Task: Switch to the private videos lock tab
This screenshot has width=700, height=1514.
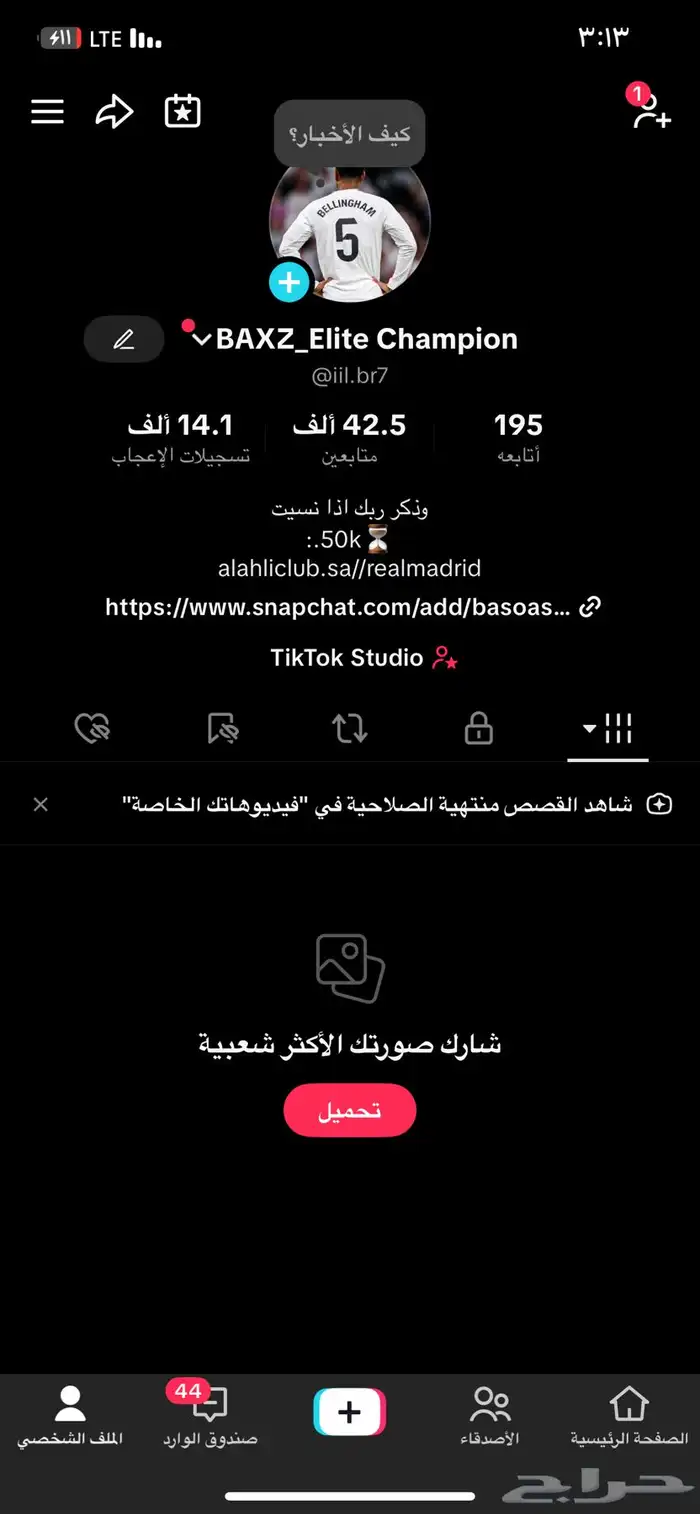Action: (479, 729)
